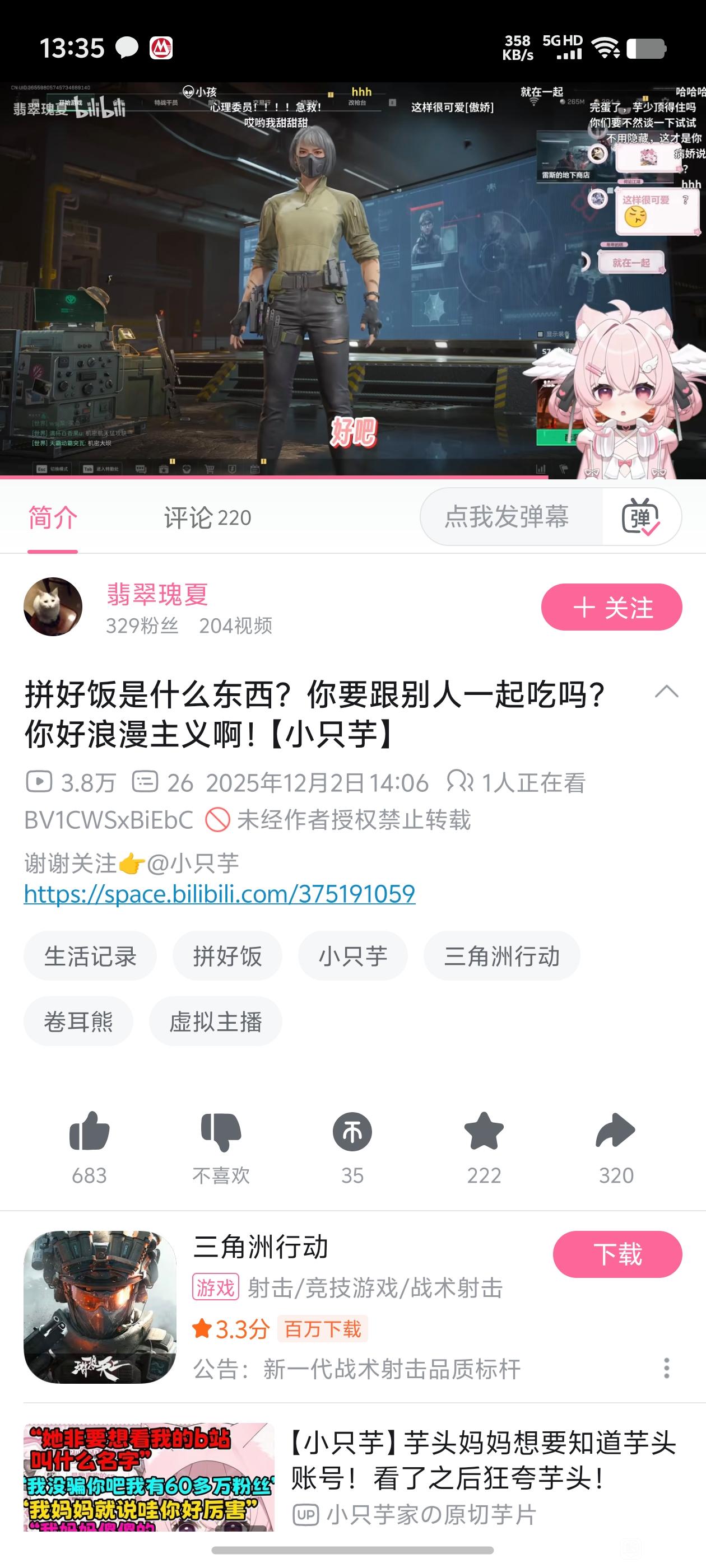Open the space.bilibili.com/375191059 link
Image resolution: width=706 pixels, height=1568 pixels.
point(219,894)
